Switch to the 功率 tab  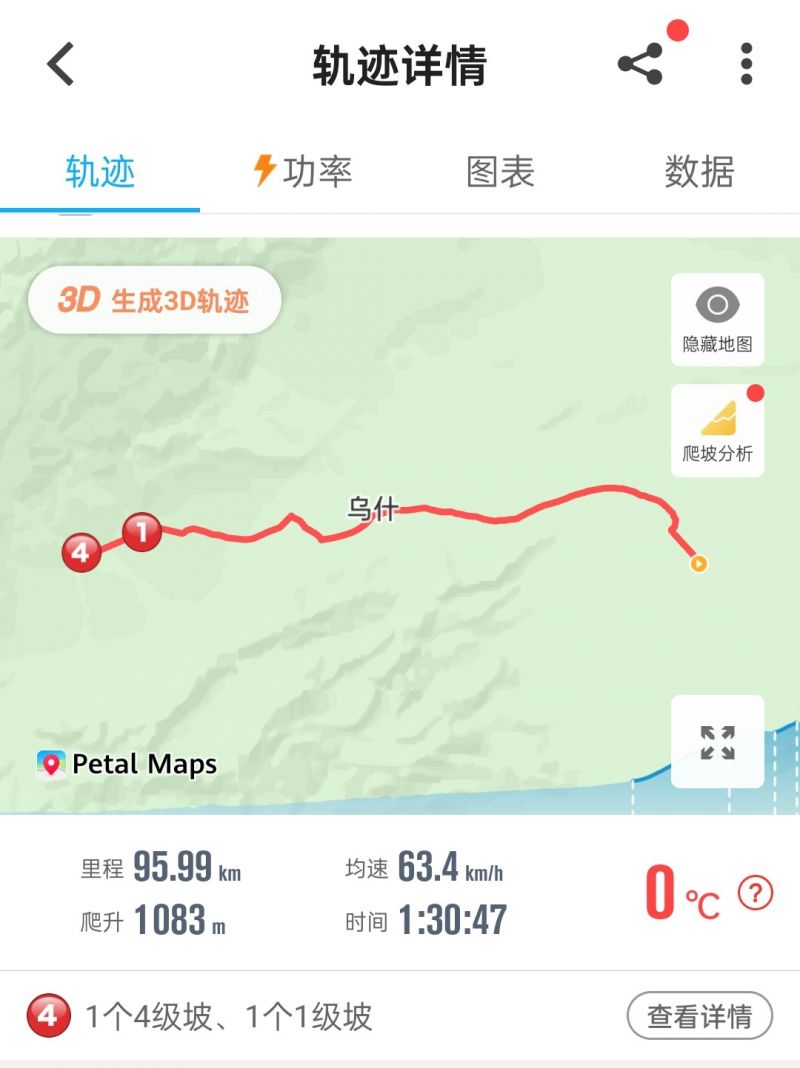pyautogui.click(x=302, y=172)
